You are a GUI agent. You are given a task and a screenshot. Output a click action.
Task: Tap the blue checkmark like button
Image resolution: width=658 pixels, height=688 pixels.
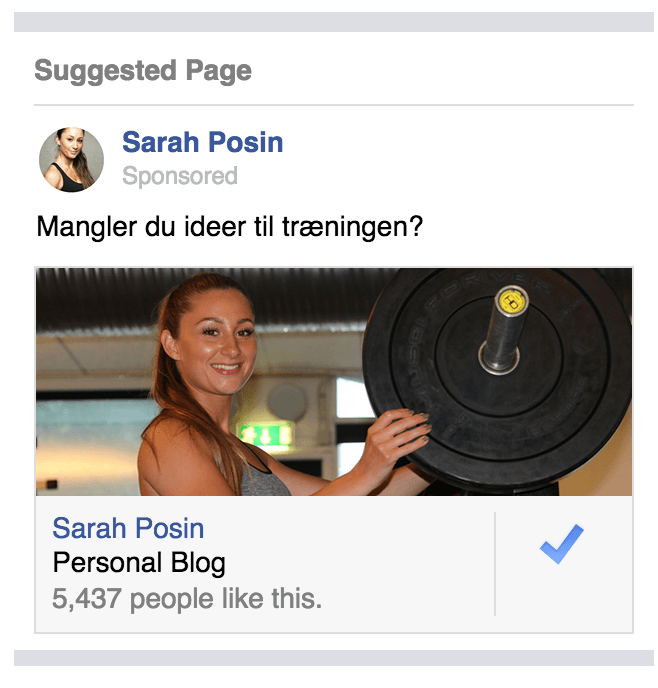pyautogui.click(x=562, y=544)
